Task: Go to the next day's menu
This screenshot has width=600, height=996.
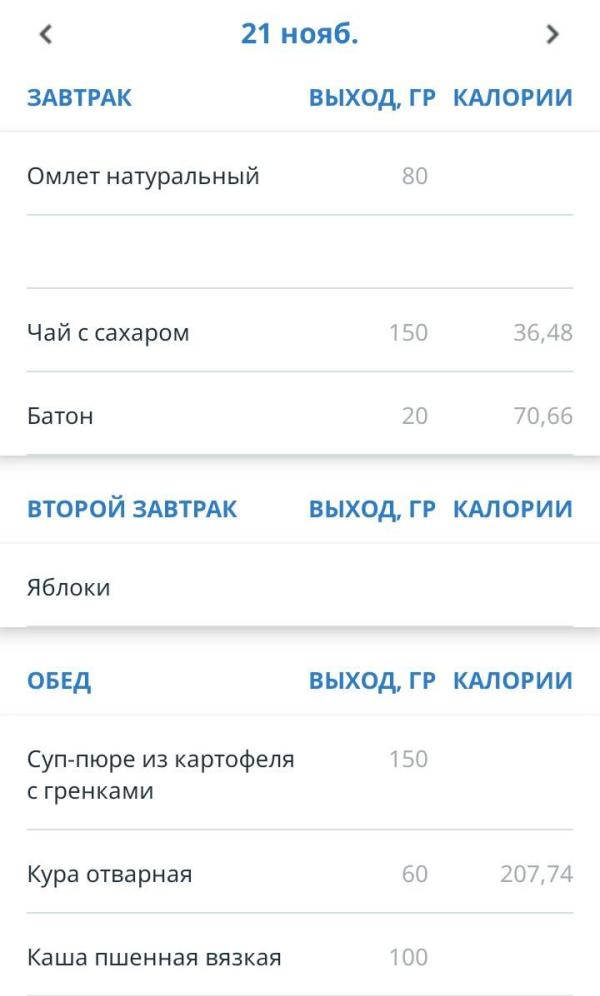Action: tap(552, 35)
